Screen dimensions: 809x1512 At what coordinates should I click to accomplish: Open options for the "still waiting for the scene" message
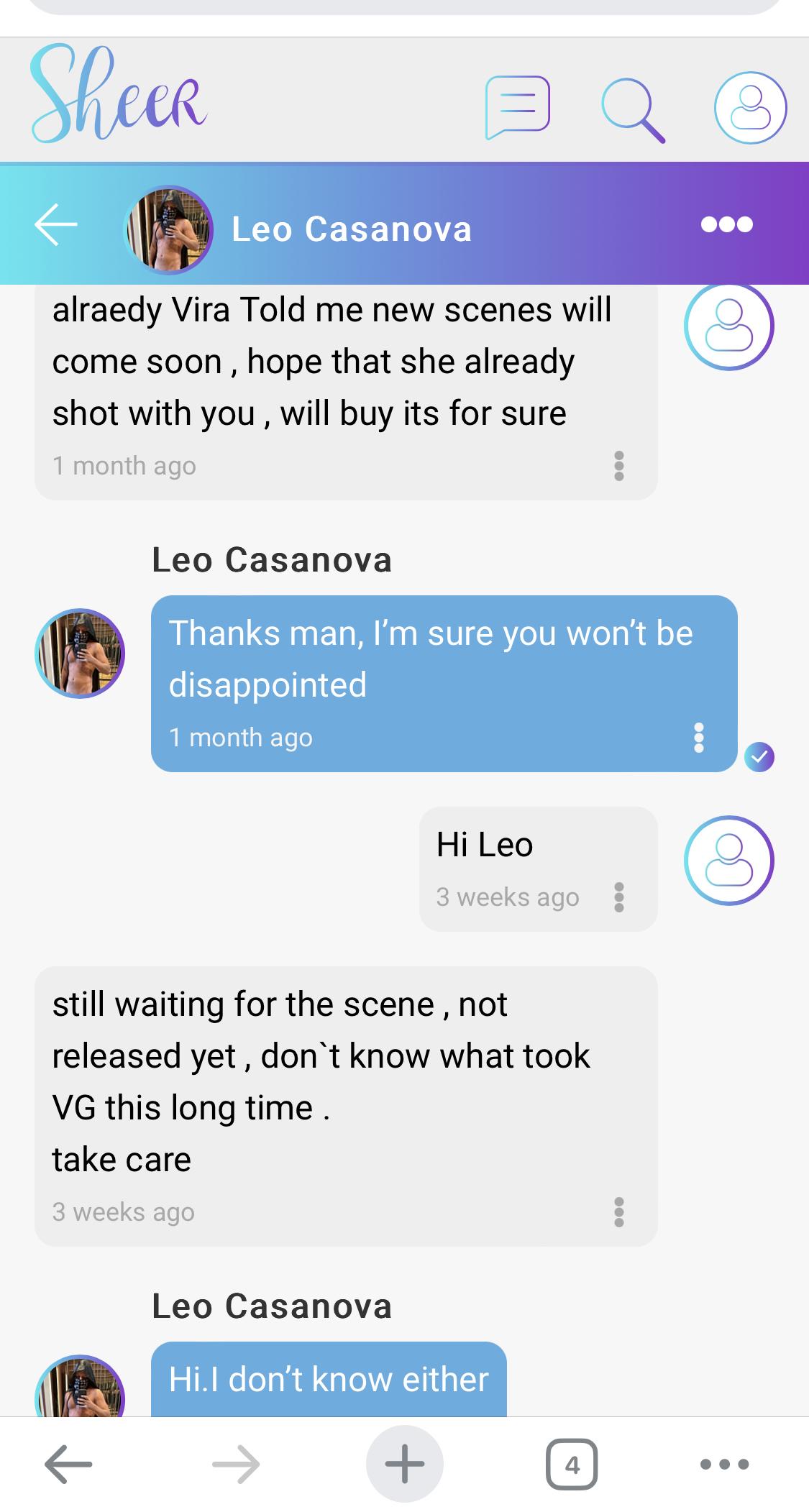(x=618, y=1211)
